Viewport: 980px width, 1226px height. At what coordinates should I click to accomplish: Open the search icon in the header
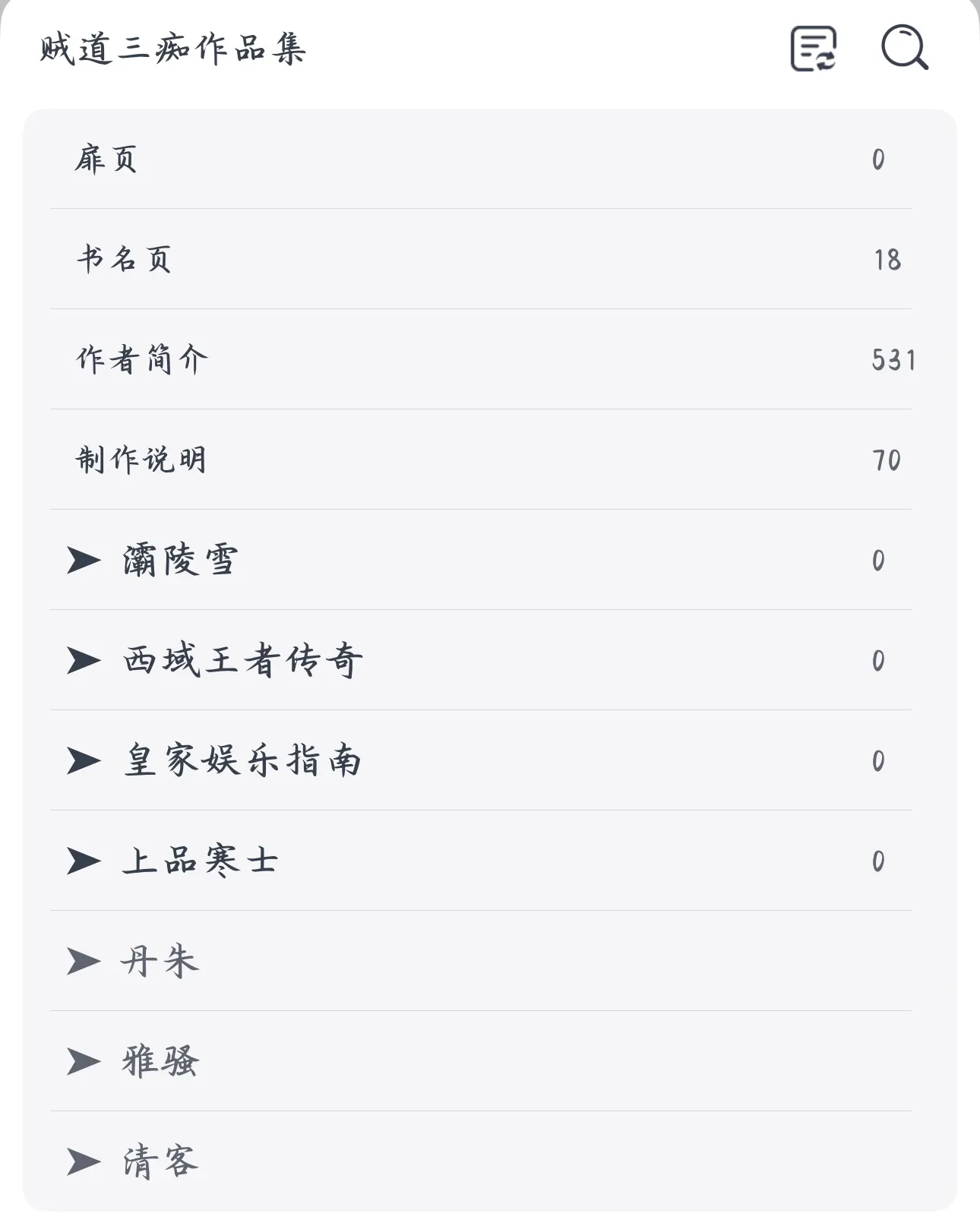coord(904,49)
